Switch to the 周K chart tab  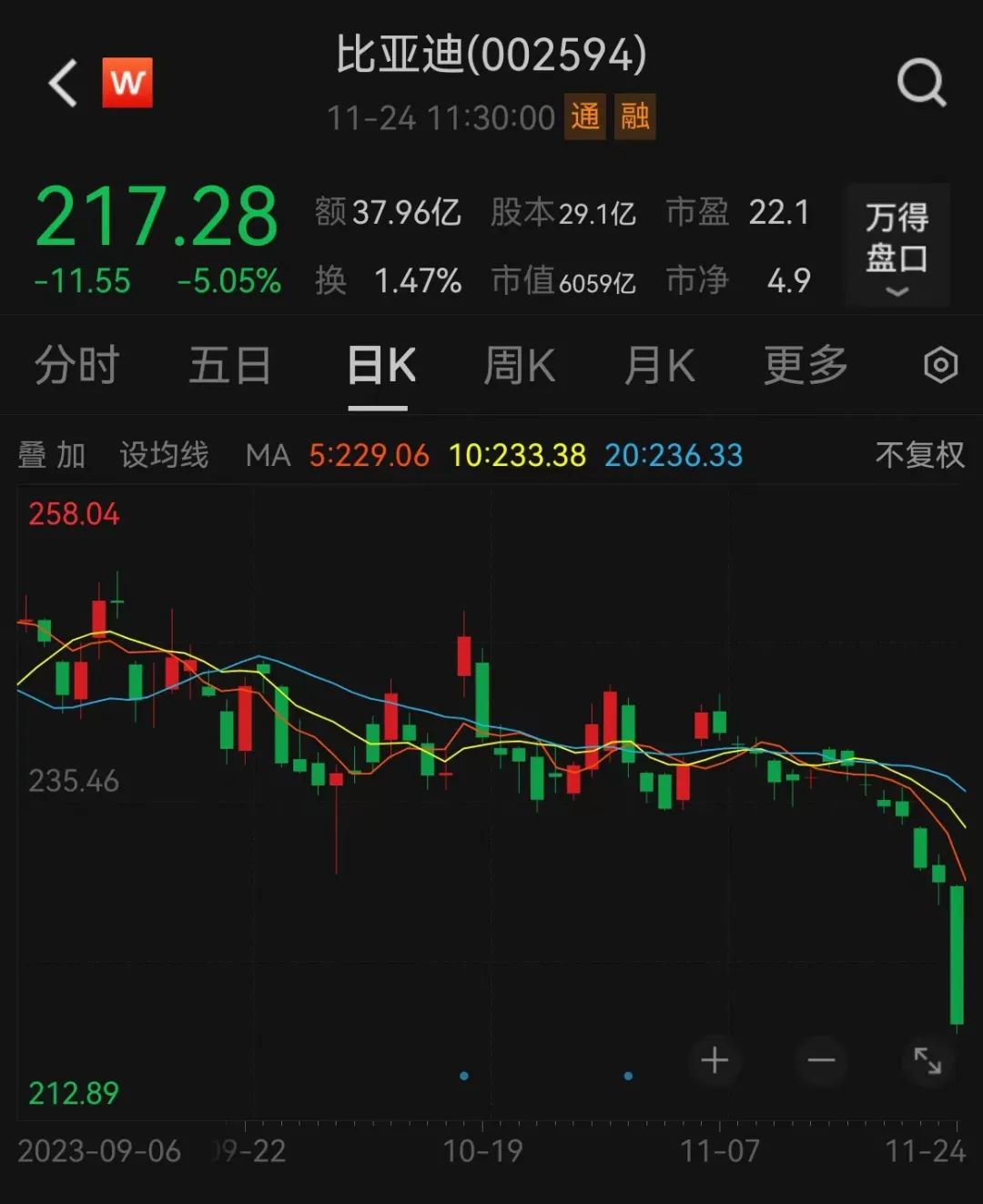(x=519, y=366)
